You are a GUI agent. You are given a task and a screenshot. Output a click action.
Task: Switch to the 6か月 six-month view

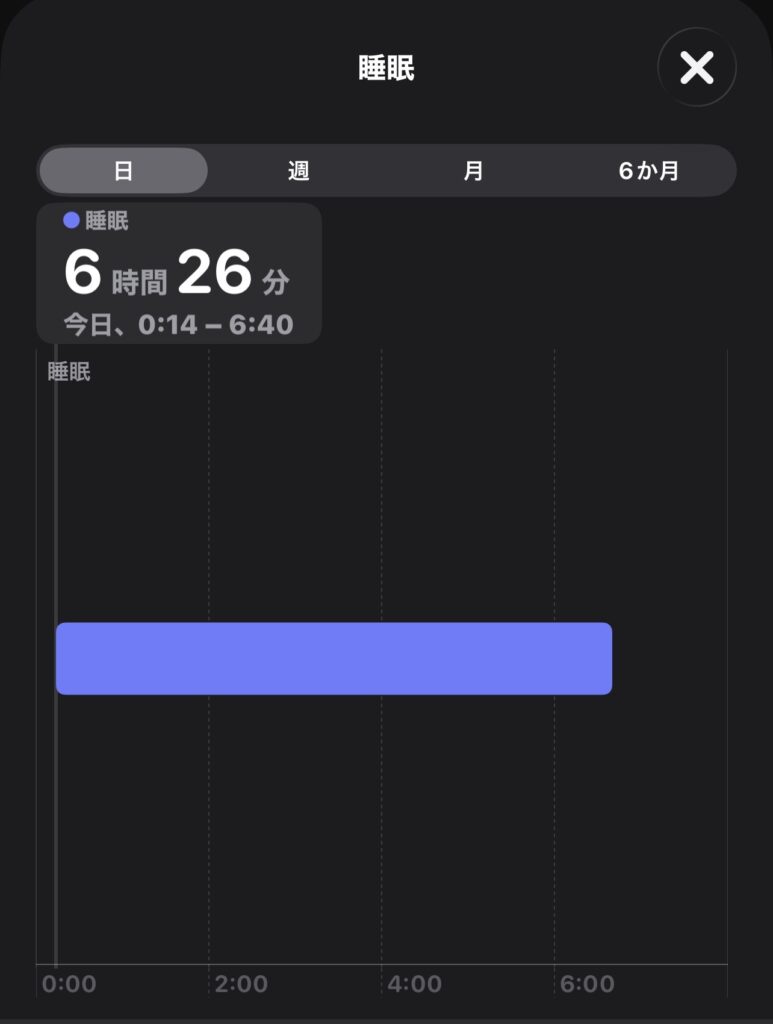tap(648, 171)
